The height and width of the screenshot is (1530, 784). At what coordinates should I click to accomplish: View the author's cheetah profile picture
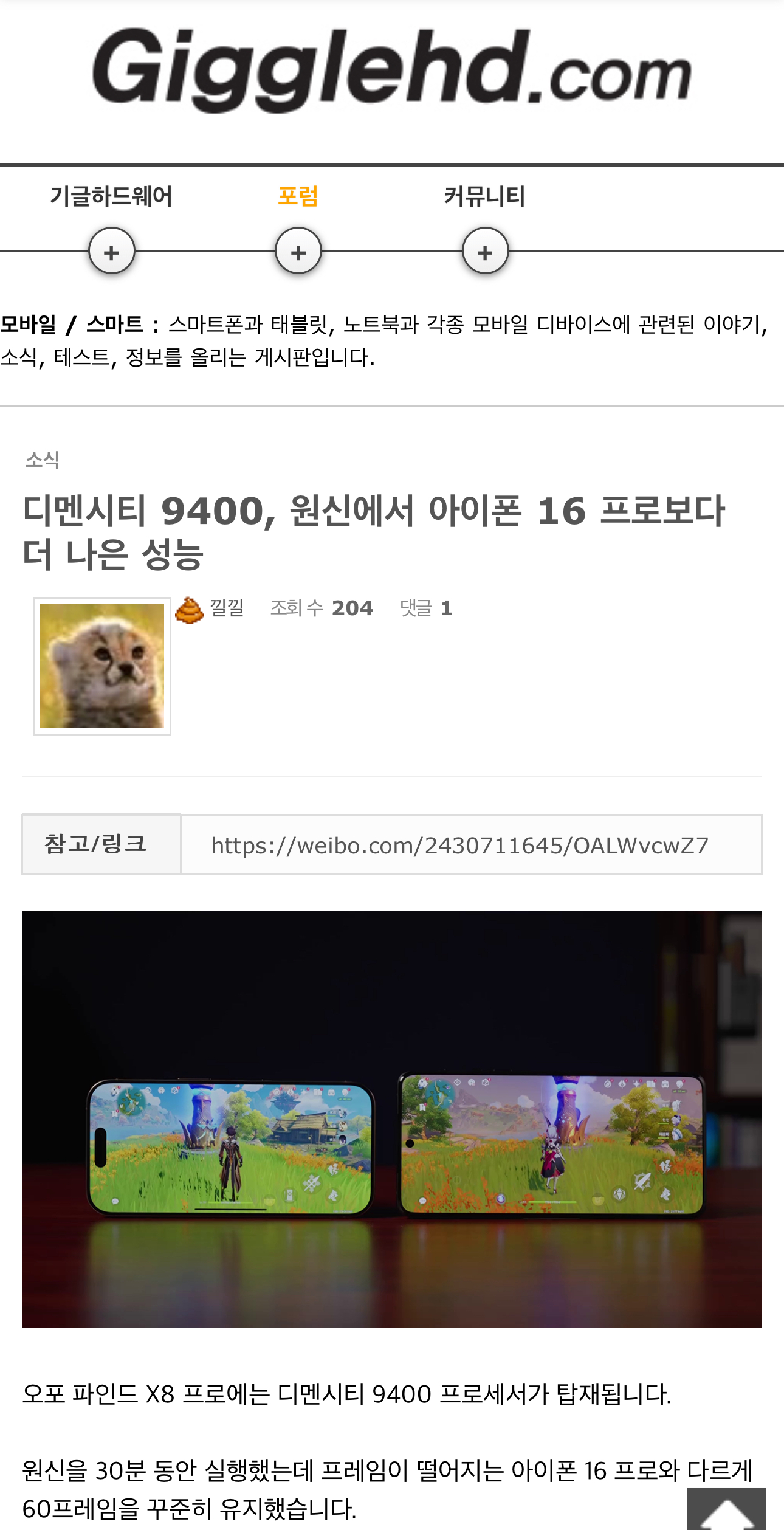point(102,666)
